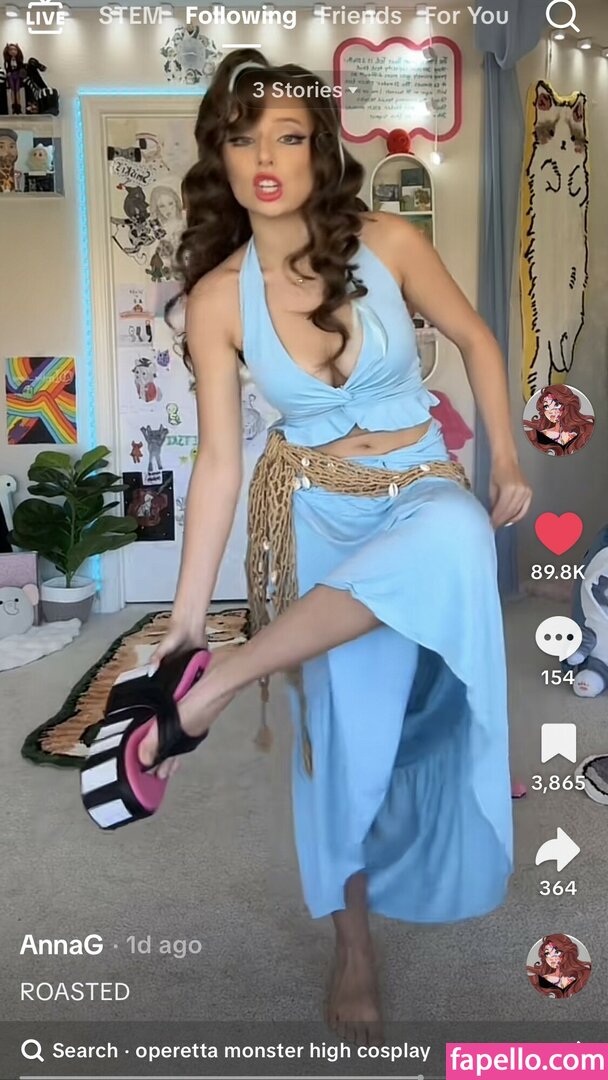Bookmark this video to favorites

tap(558, 744)
